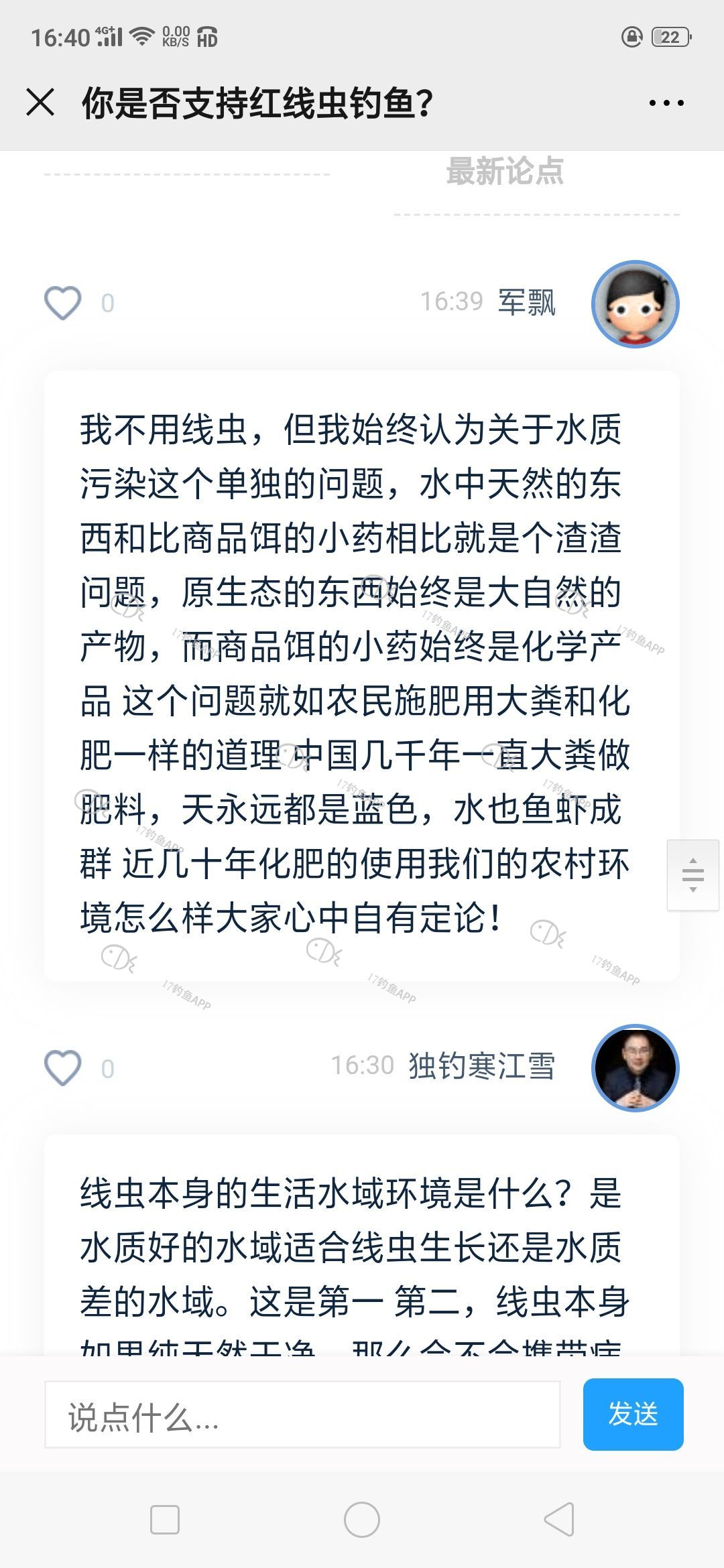Go to home screen via circle button
724x1568 pixels.
362,1519
